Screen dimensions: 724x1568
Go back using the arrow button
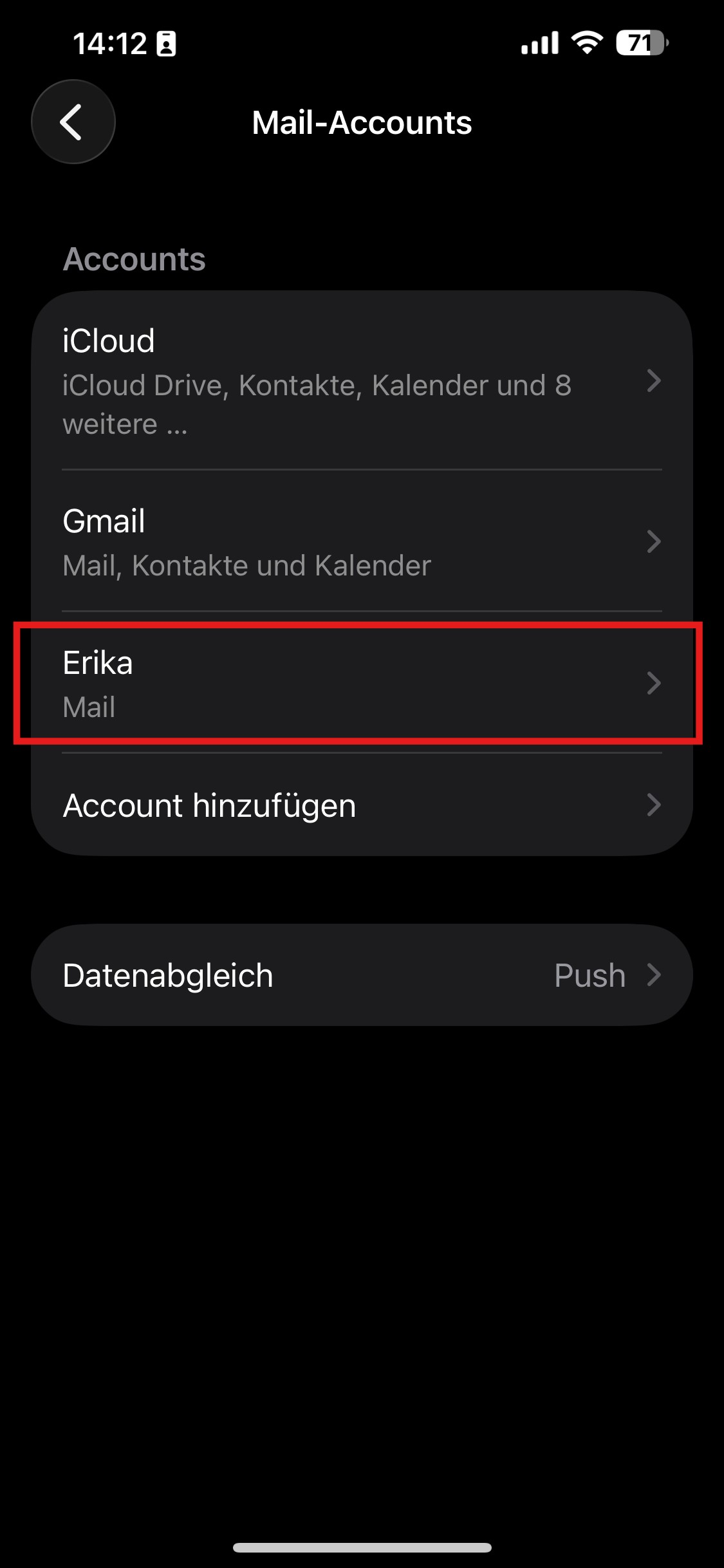73,122
